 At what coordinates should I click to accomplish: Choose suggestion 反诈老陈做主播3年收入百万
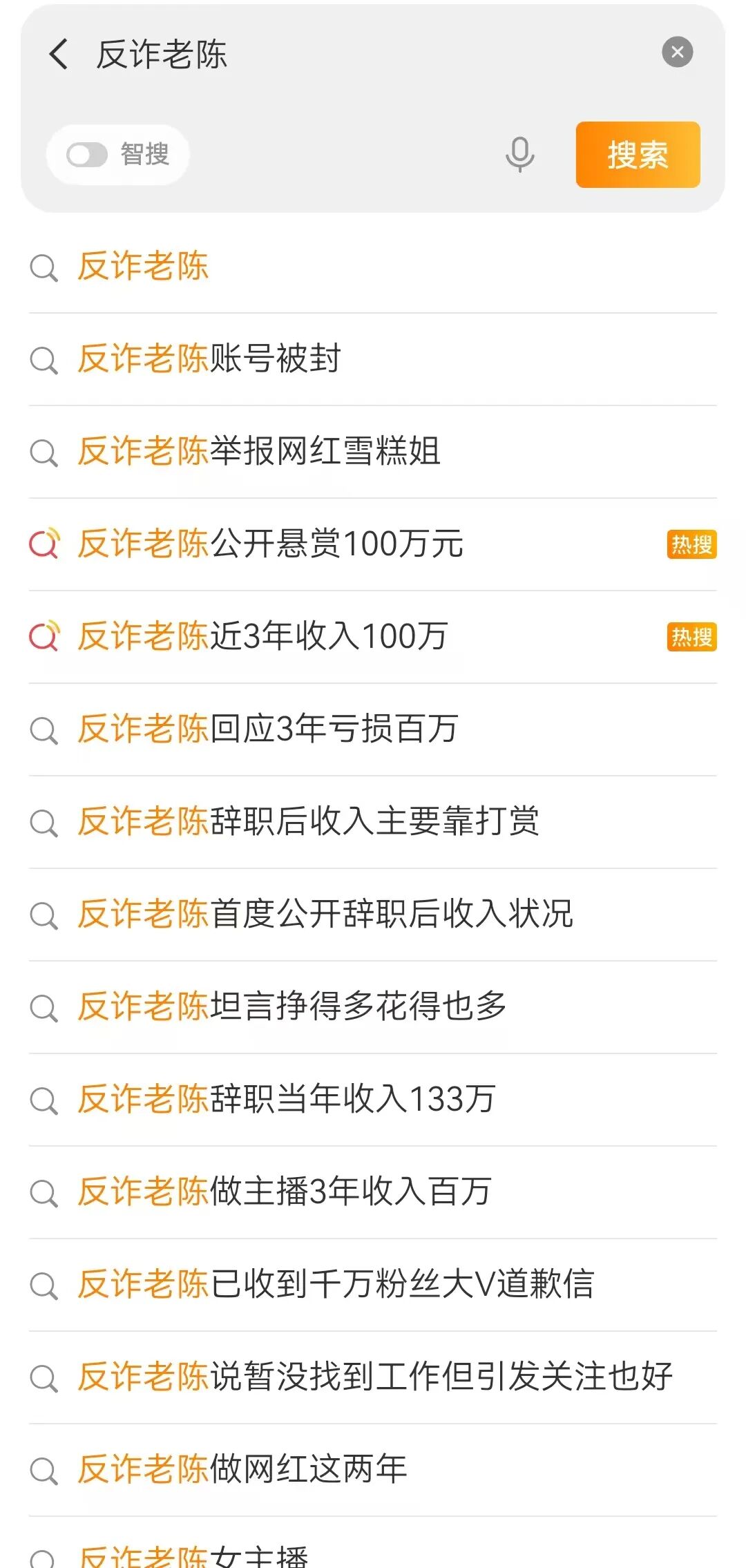[284, 1192]
